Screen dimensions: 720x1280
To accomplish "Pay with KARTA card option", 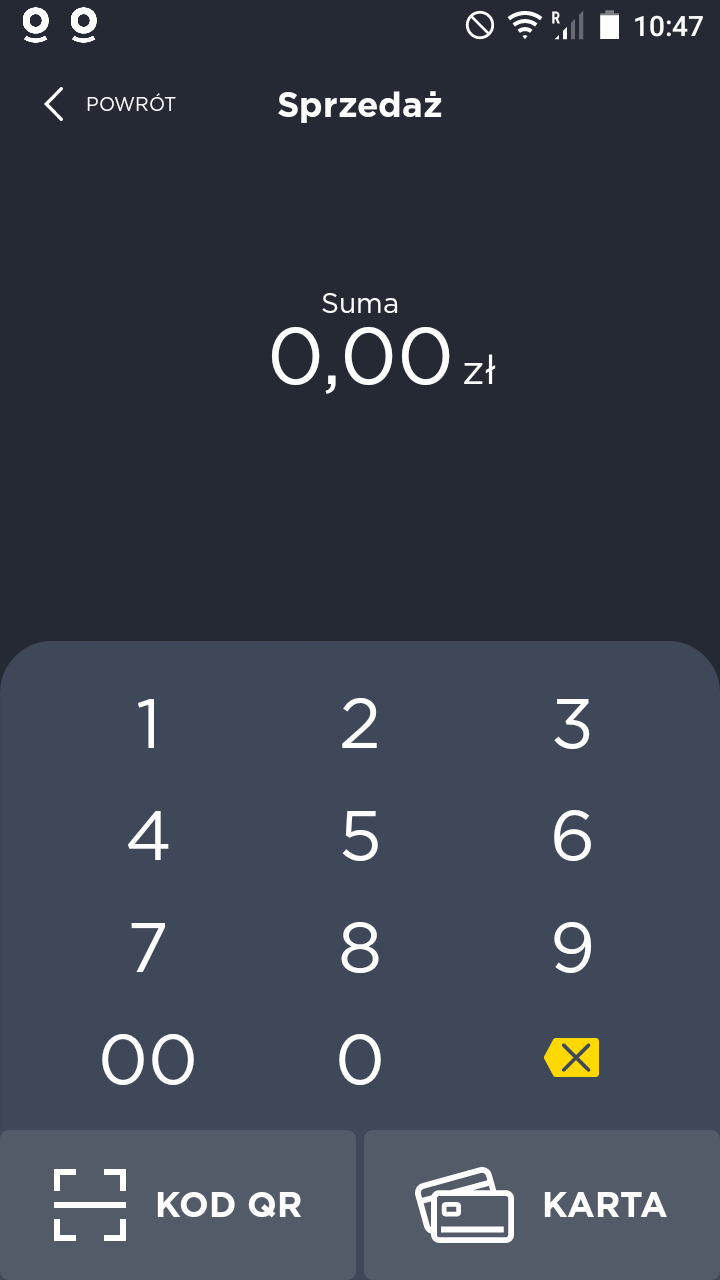I will pyautogui.click(x=542, y=1205).
